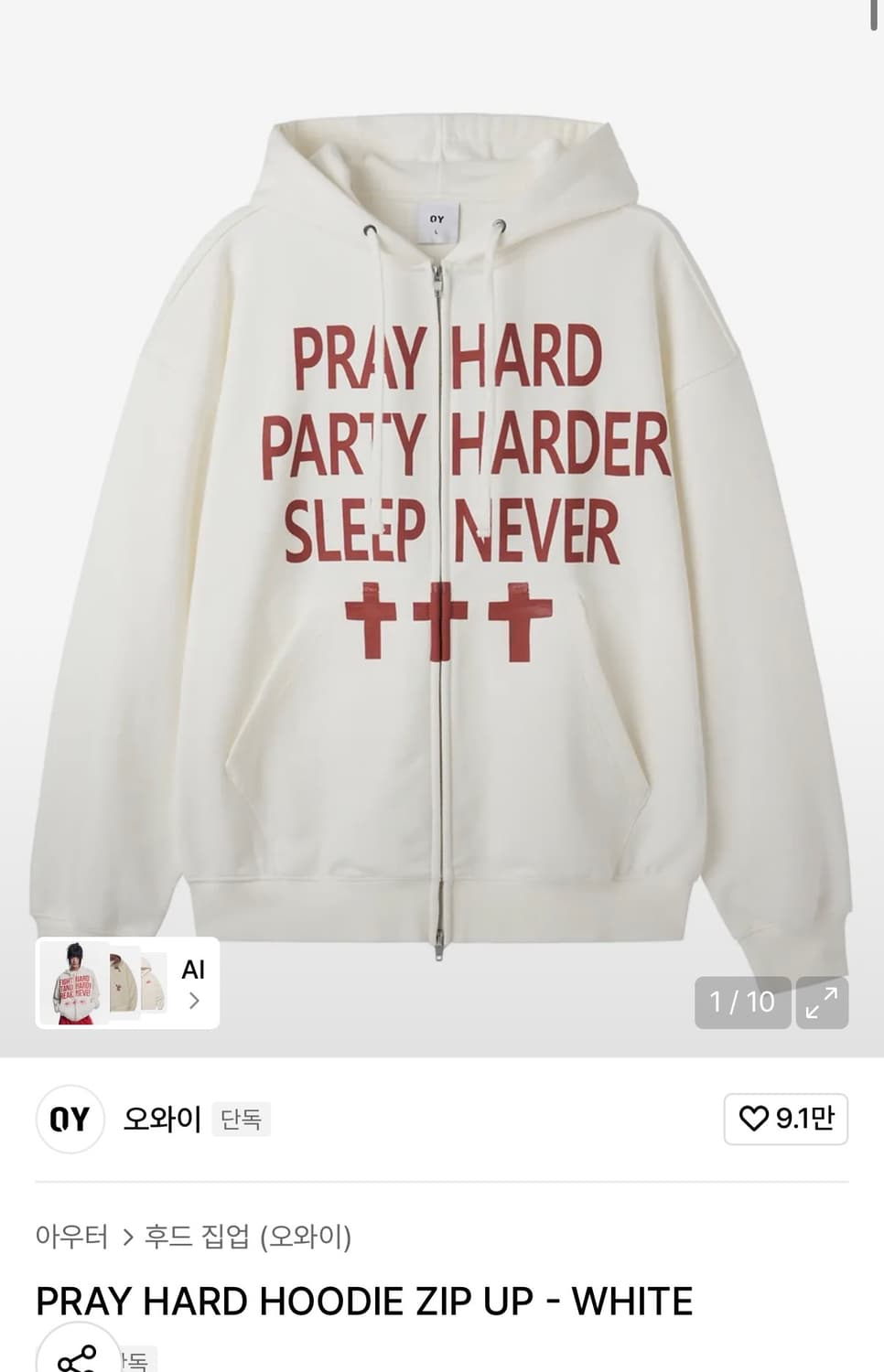Select the 후드 집업 (오와이) breadcrumb
884x1372 pixels.
click(250, 1237)
